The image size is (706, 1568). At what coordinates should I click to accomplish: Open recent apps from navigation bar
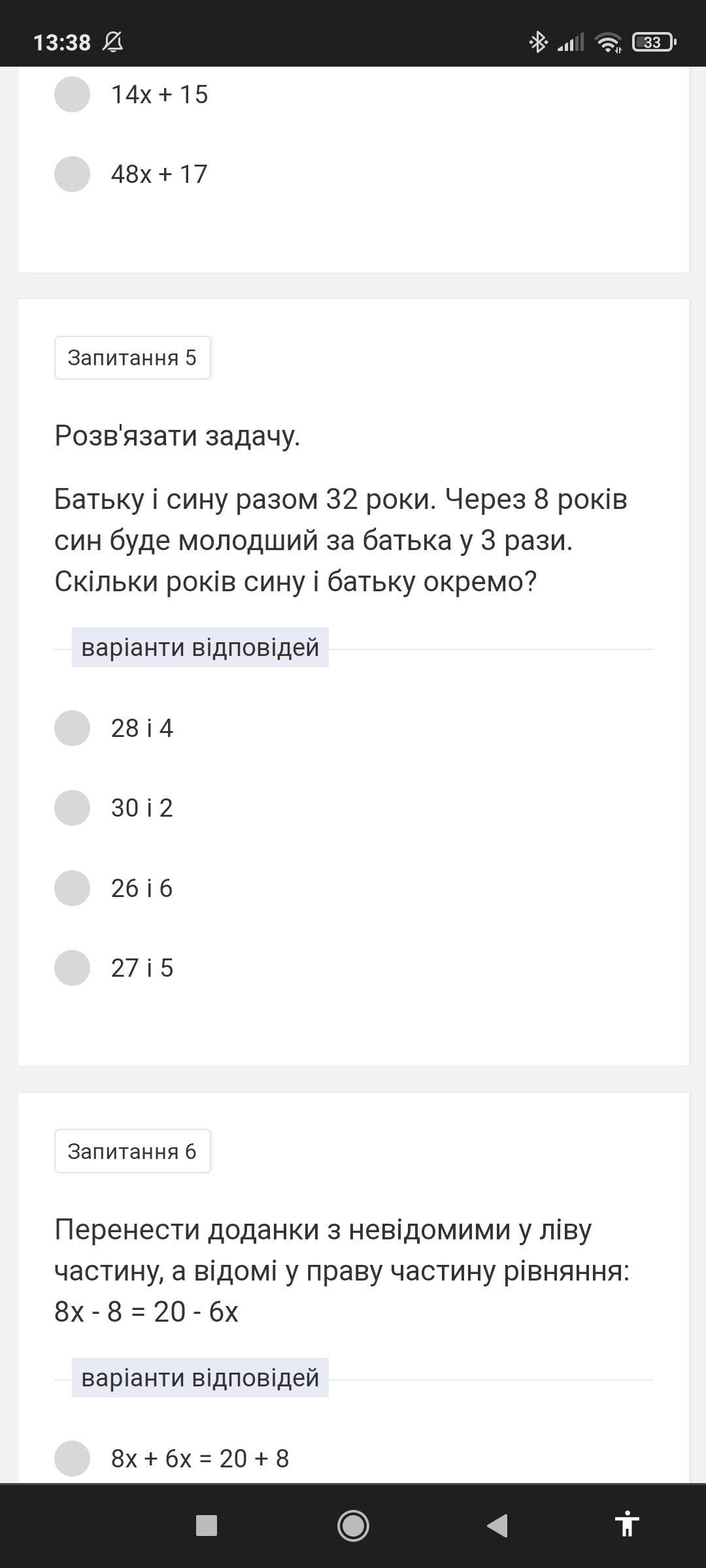(207, 1526)
